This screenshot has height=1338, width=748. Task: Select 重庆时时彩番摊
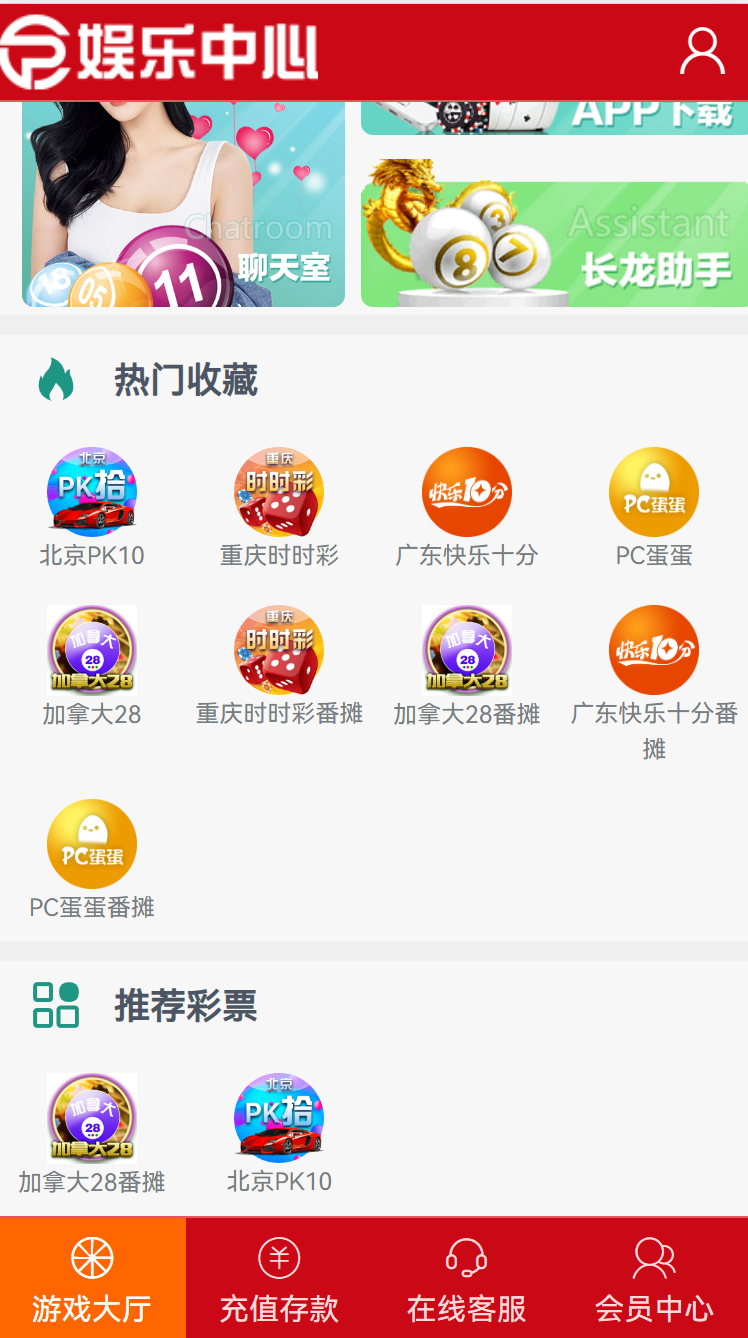[279, 666]
